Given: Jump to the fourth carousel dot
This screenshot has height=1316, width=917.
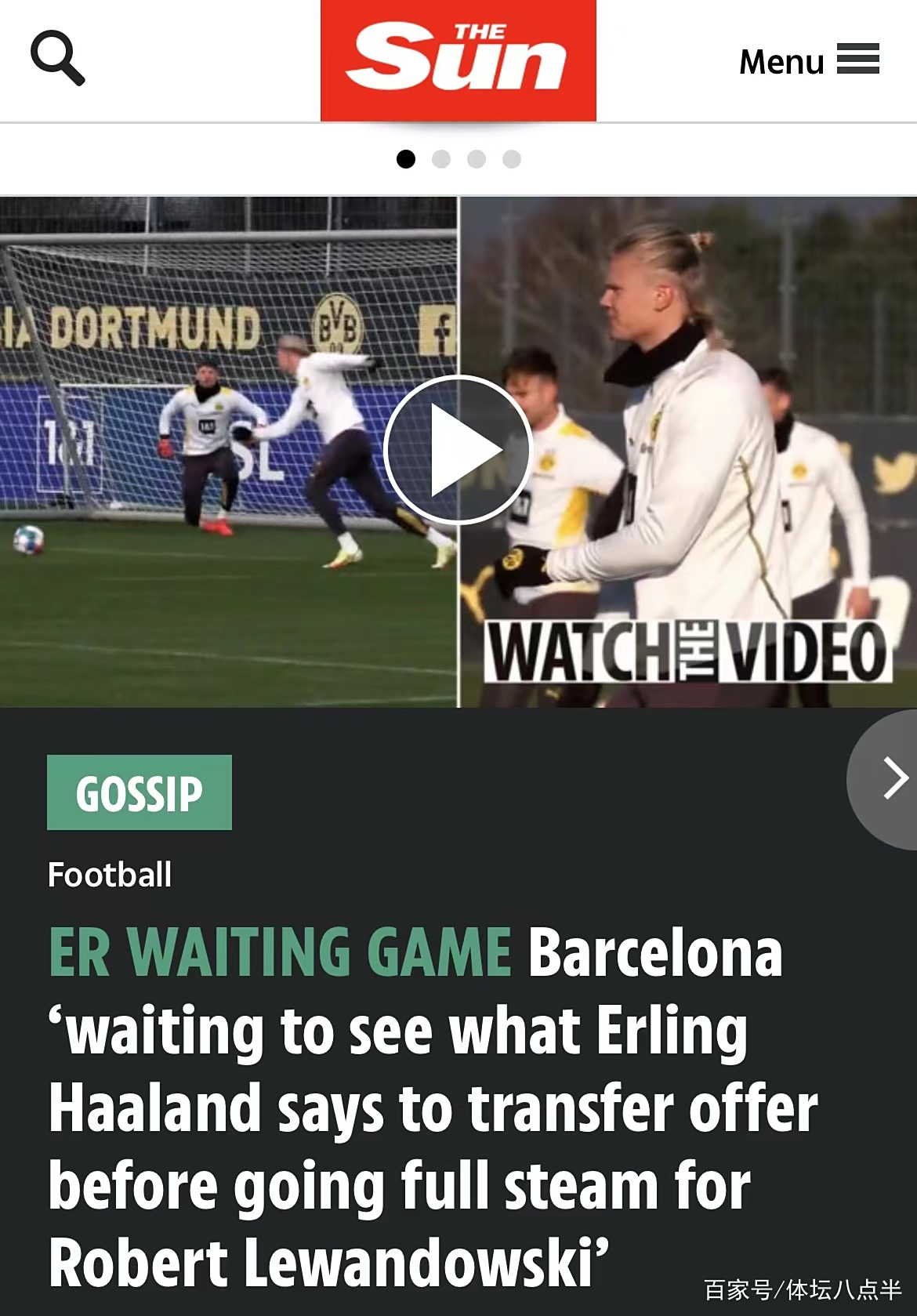Looking at the screenshot, I should tap(512, 159).
